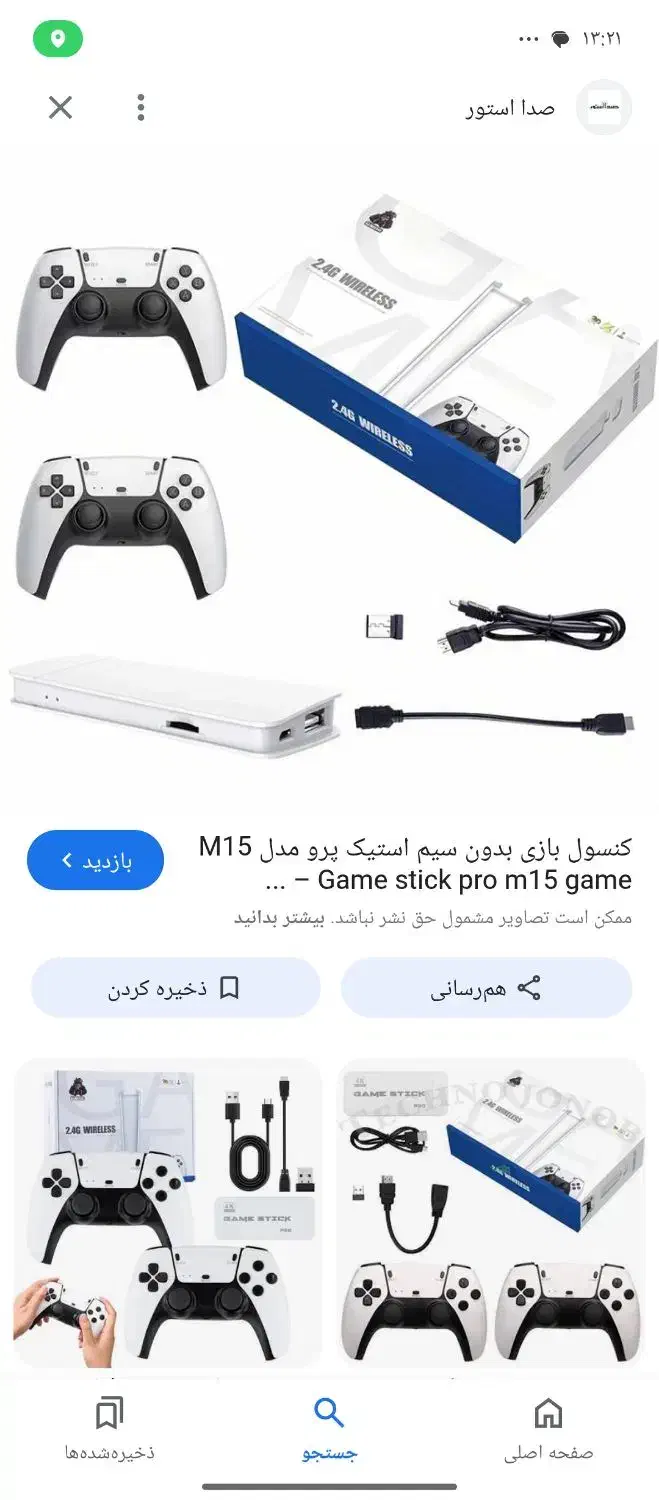This screenshot has height=1500, width=659.
Task: Tap the بازدید visit button
Action: click(96, 861)
